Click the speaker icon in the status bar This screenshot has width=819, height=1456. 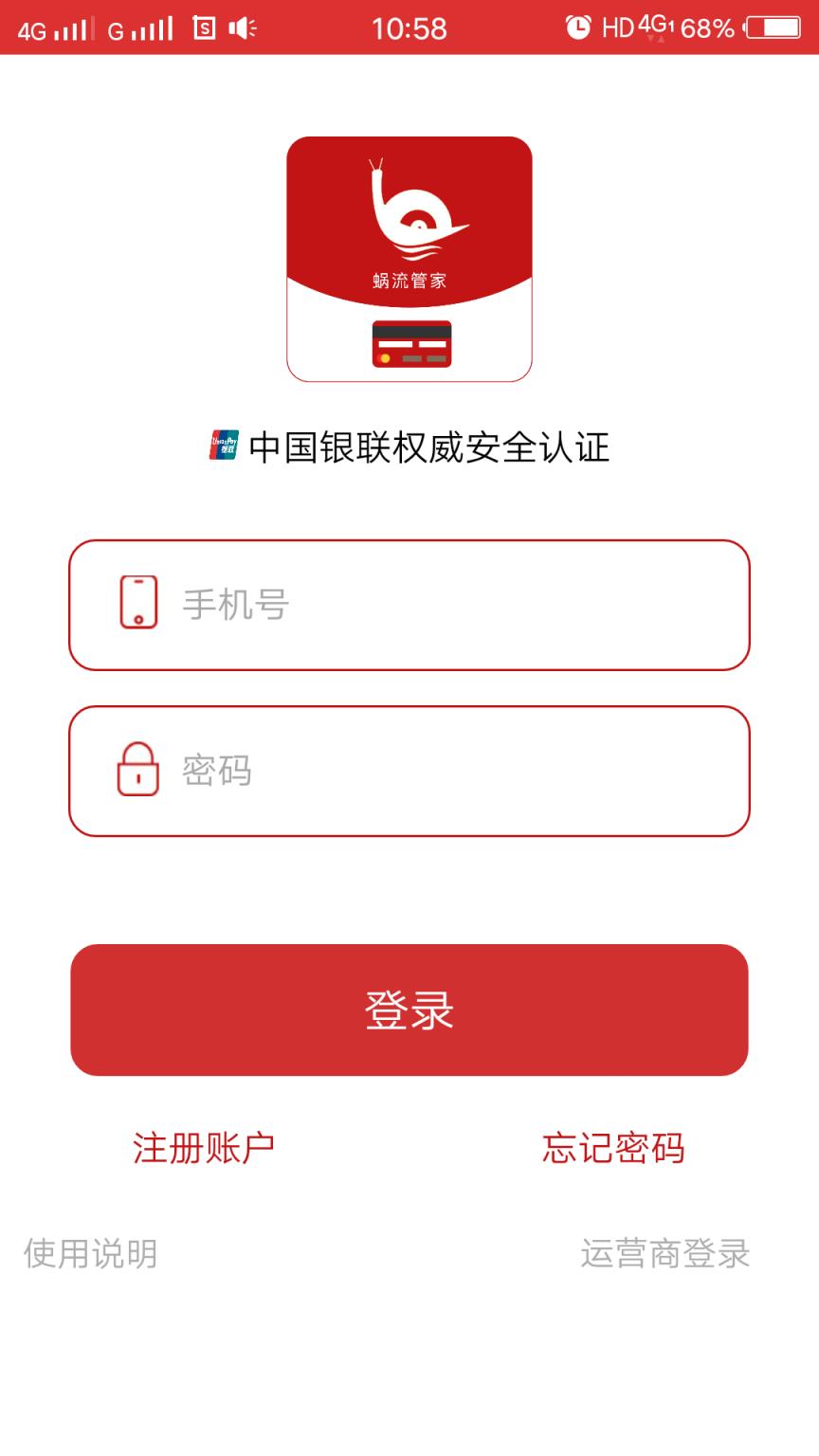245,28
